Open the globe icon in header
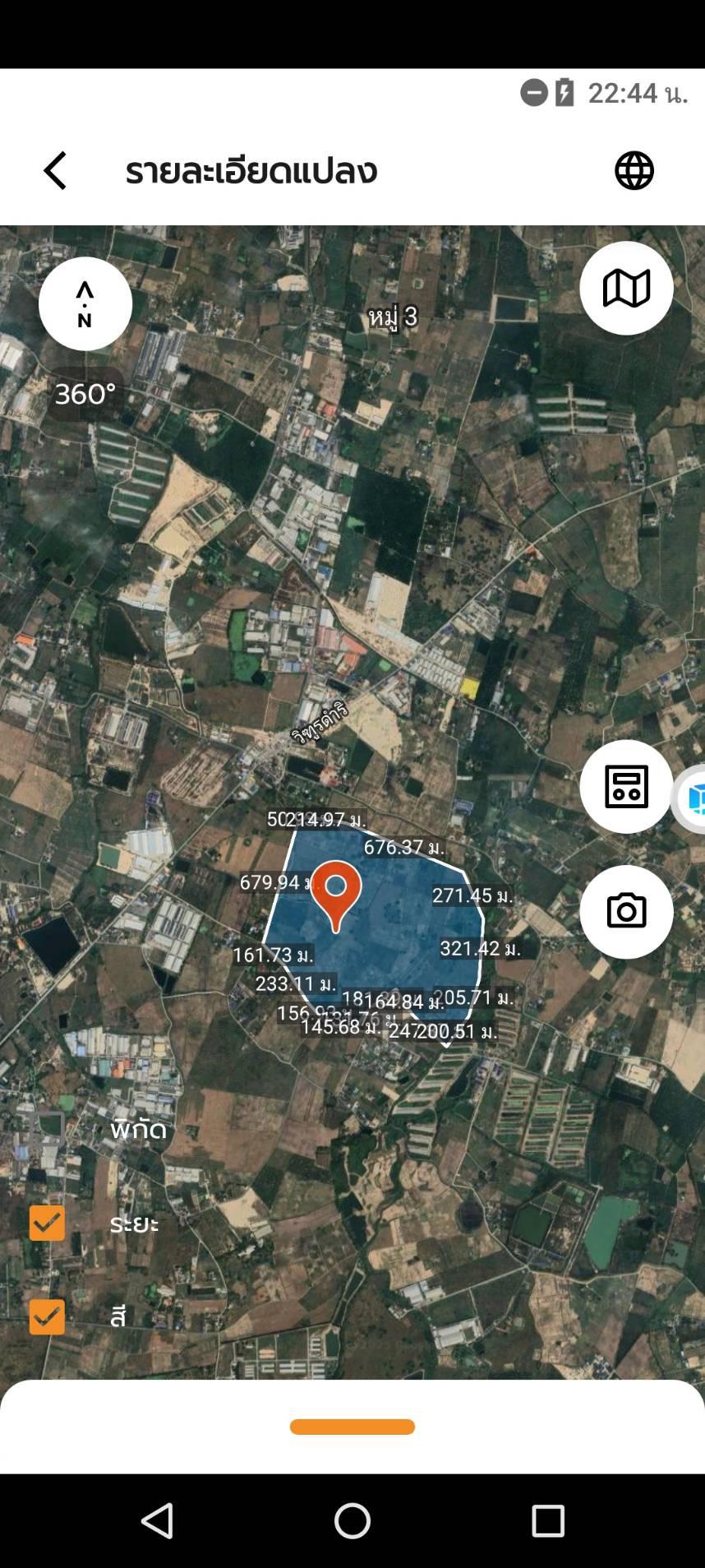Image resolution: width=705 pixels, height=1568 pixels. (x=634, y=171)
